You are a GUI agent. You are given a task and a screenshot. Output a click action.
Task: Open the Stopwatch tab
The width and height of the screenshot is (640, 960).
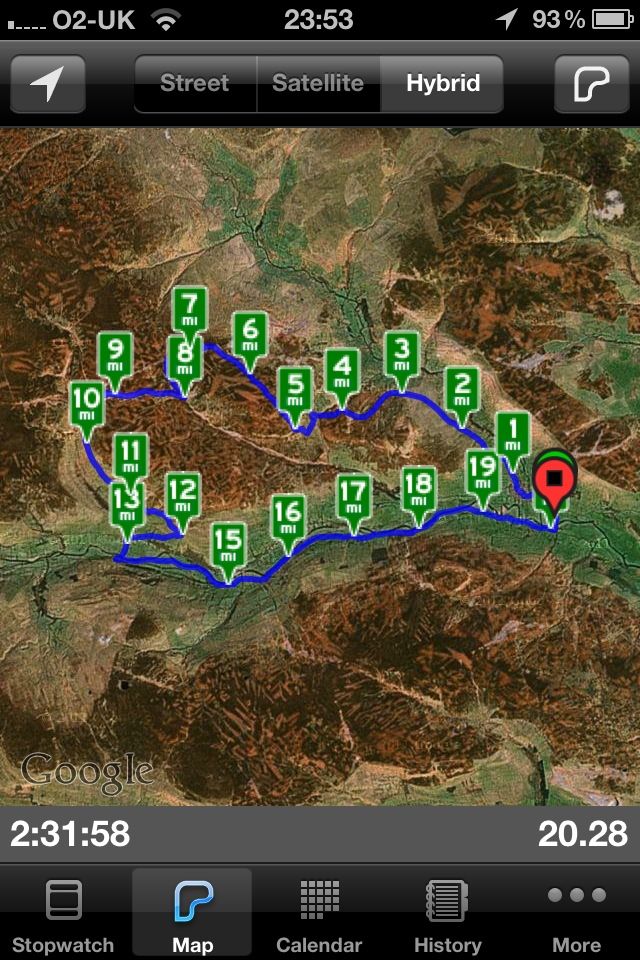click(63, 914)
